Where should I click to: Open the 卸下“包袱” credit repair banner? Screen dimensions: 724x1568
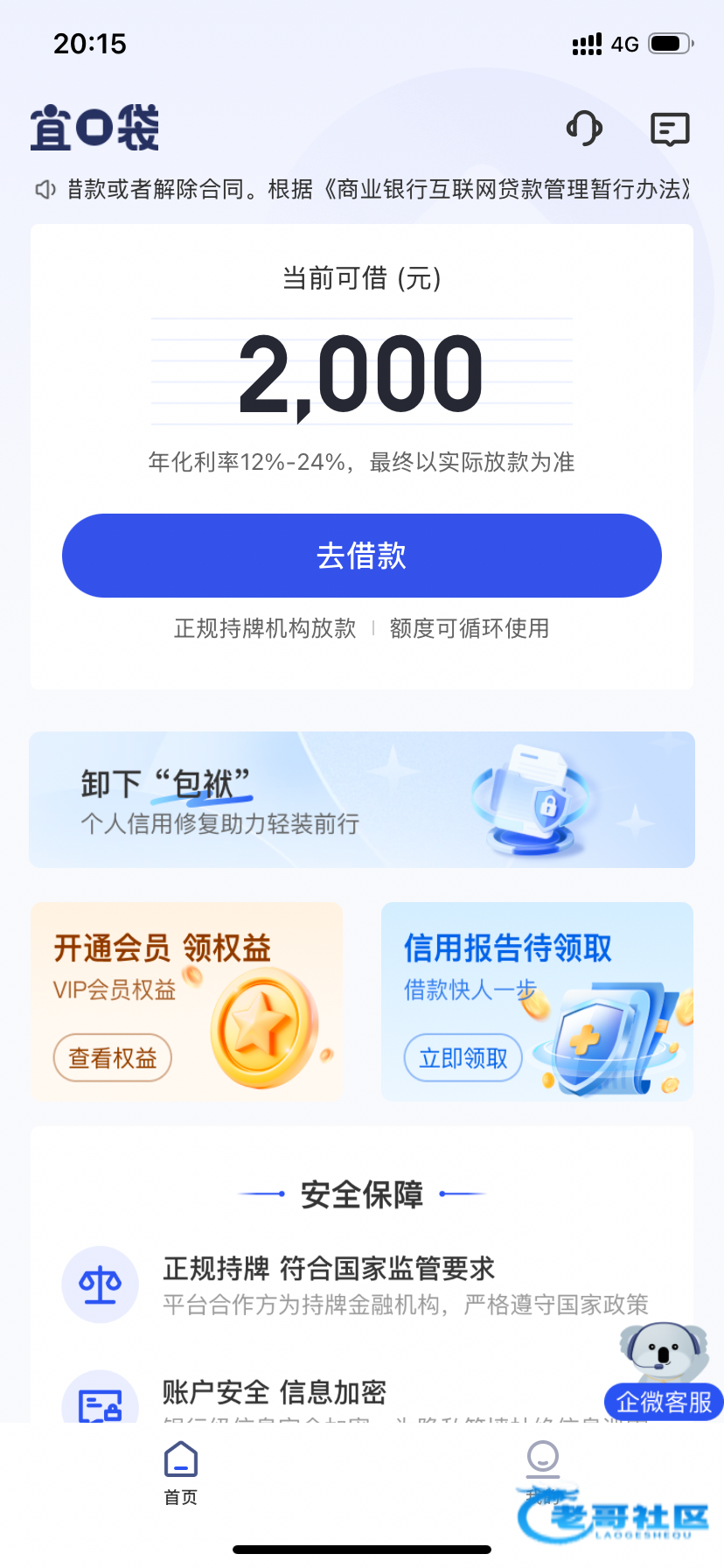point(361,800)
